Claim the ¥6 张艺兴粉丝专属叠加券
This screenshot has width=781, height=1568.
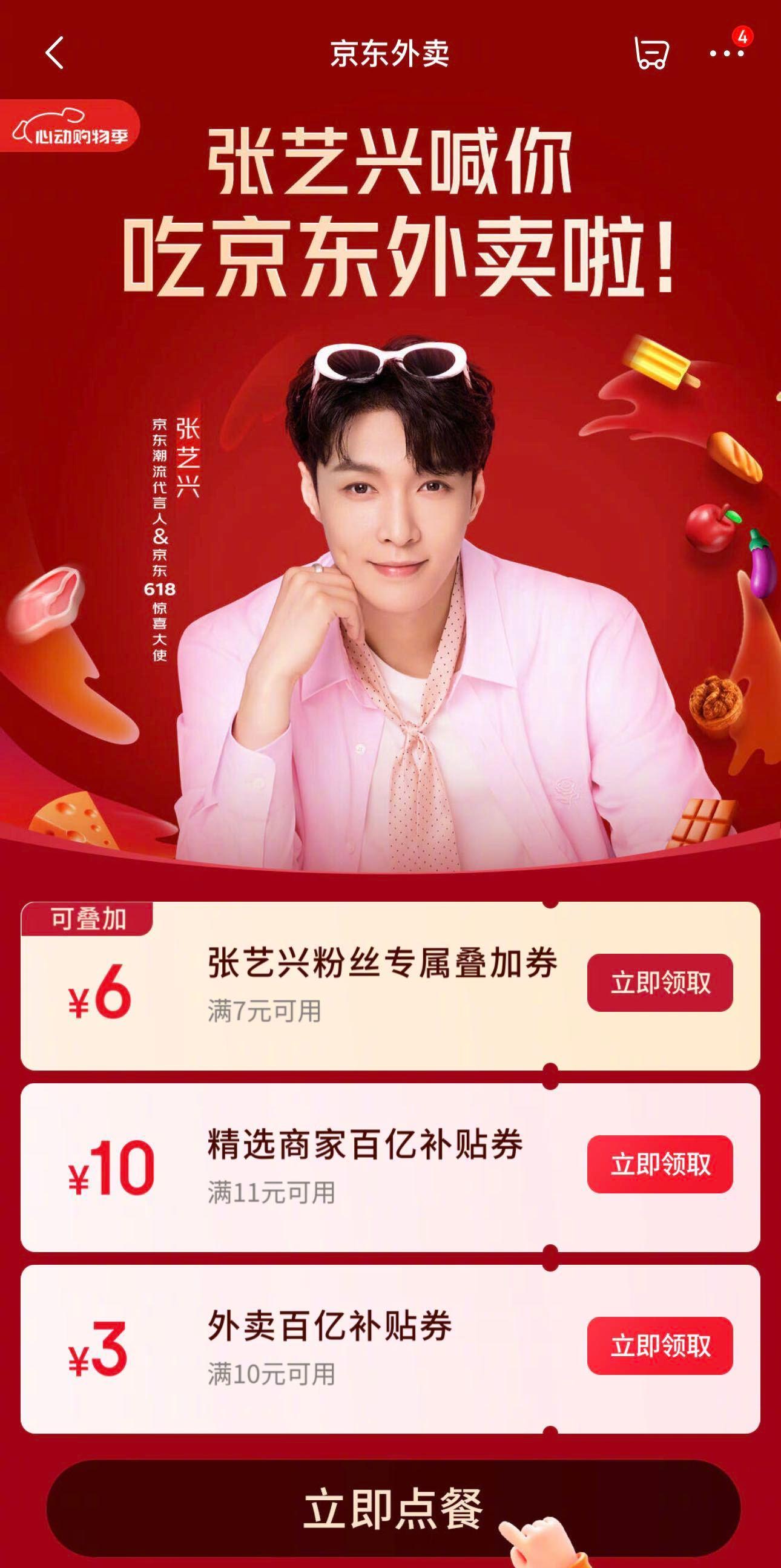(x=660, y=982)
